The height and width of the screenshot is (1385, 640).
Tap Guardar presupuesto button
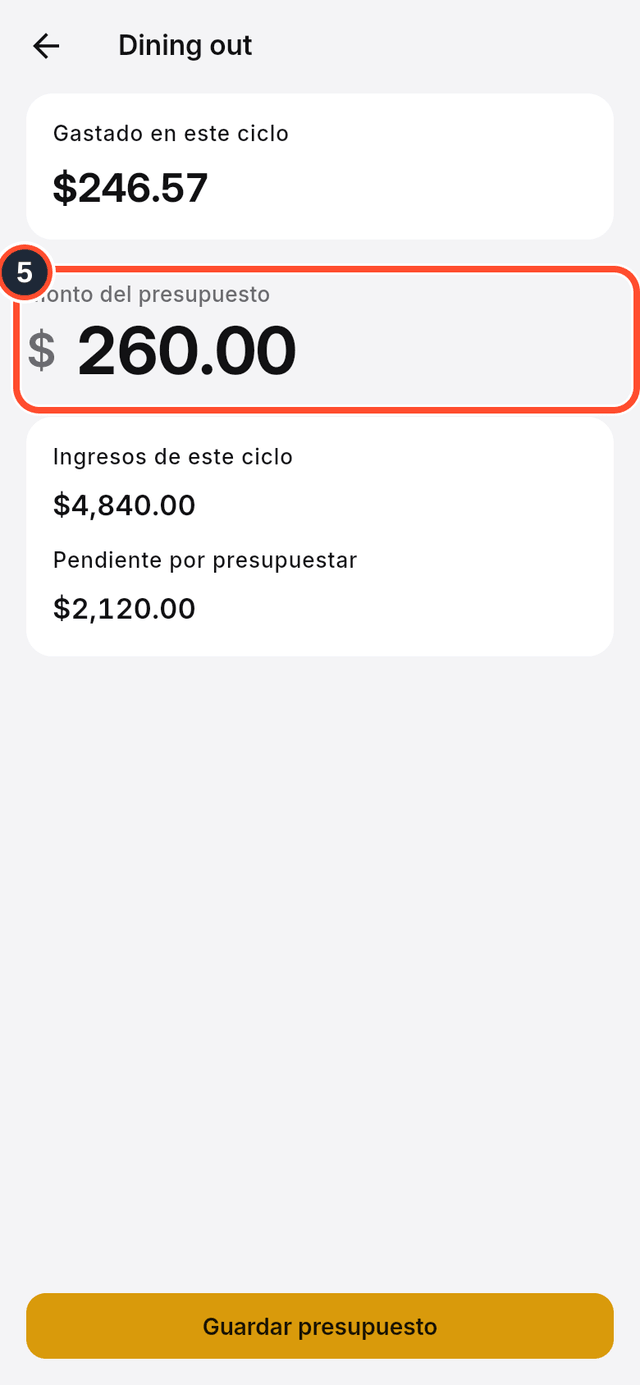click(320, 1326)
